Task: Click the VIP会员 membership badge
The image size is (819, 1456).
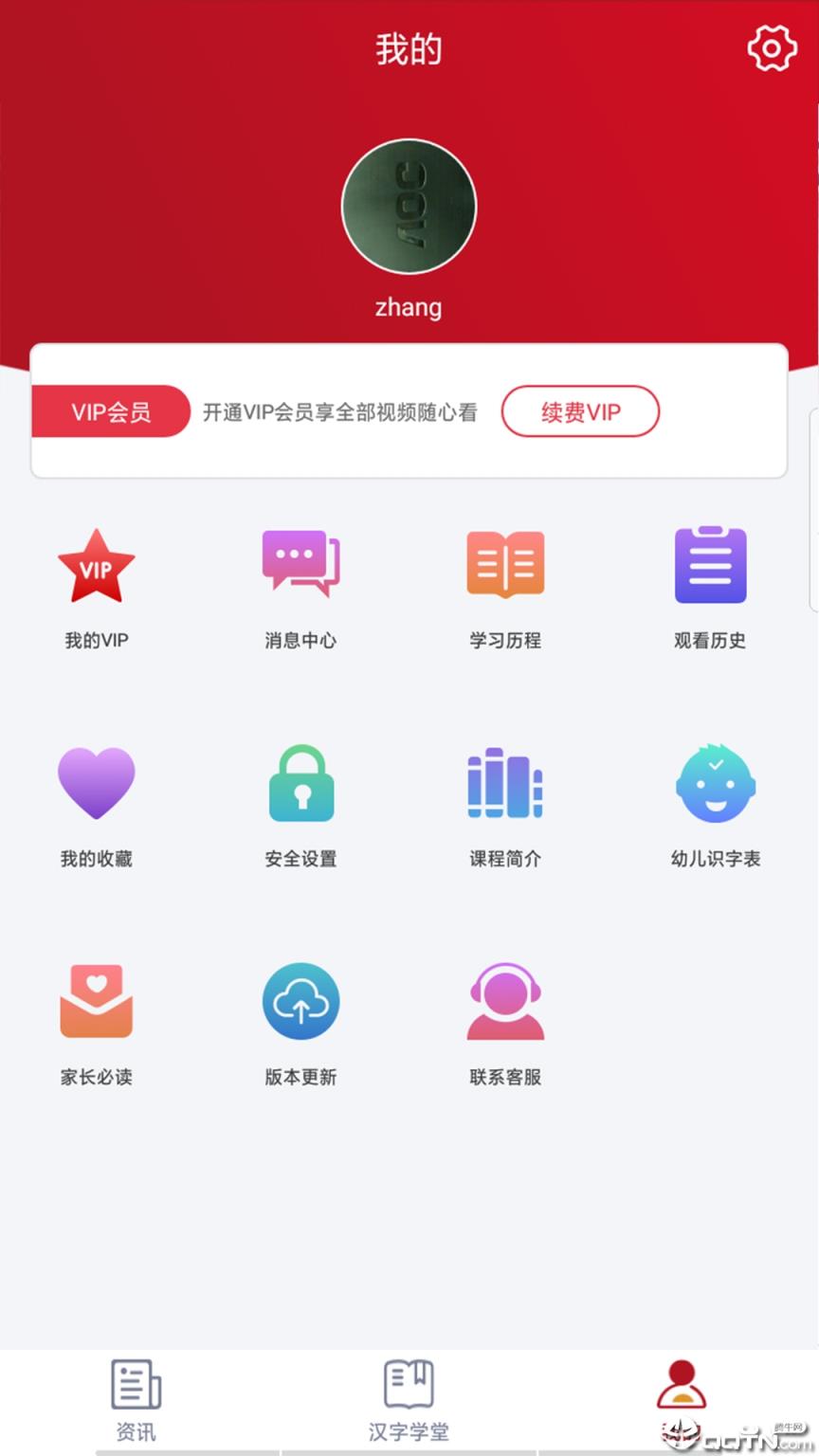Action: 110,411
